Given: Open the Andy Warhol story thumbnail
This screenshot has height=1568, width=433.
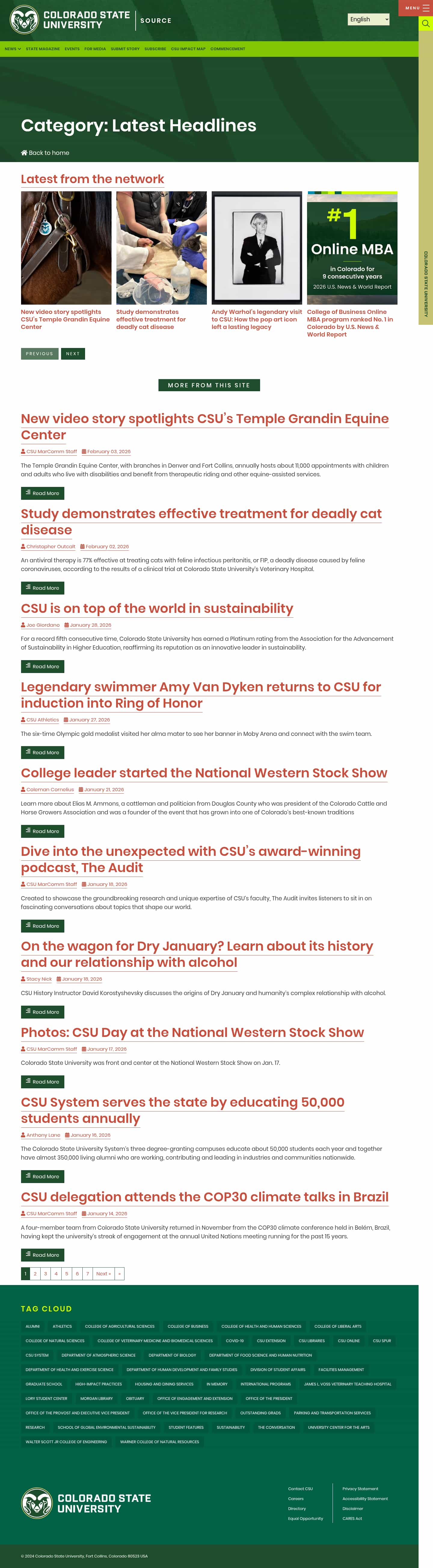Looking at the screenshot, I should tap(256, 248).
